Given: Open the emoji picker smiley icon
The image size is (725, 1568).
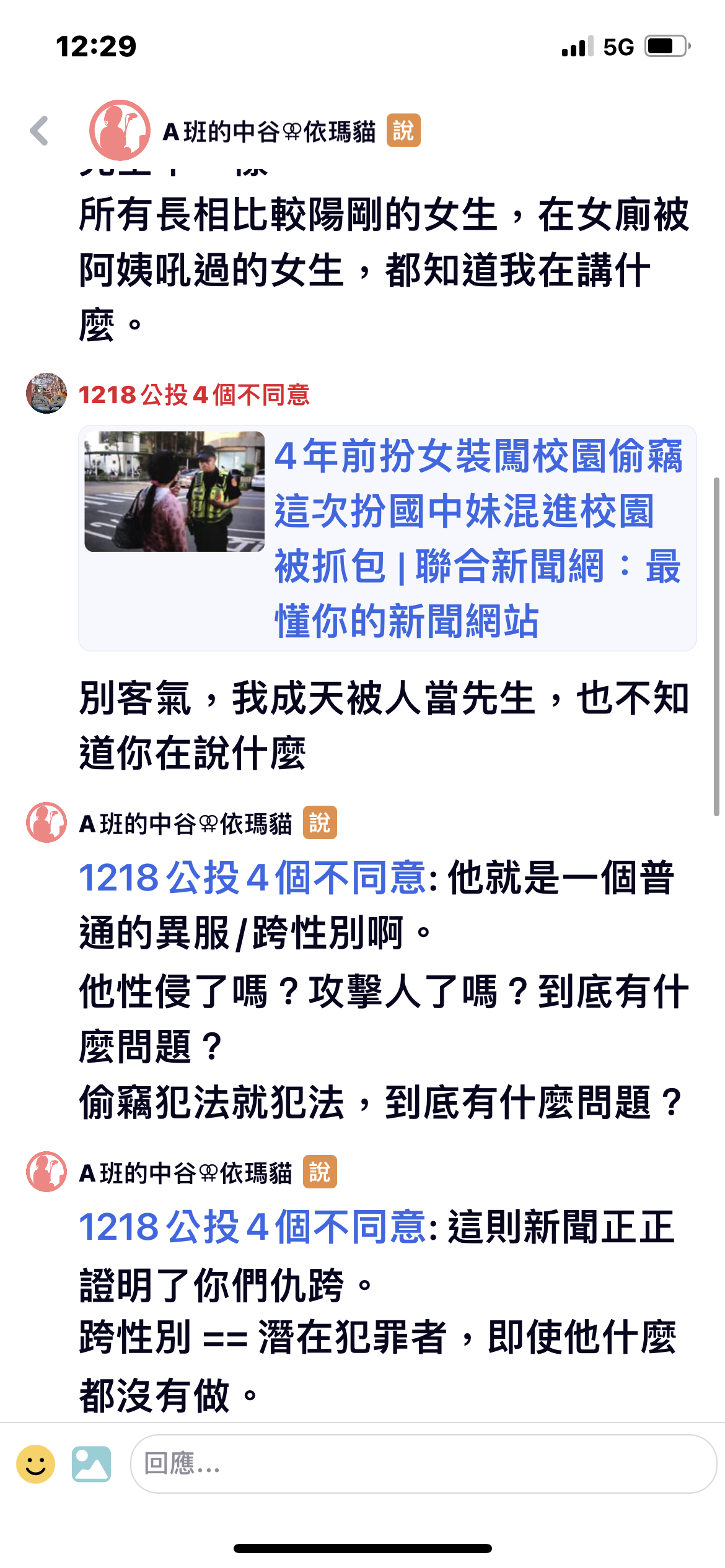Looking at the screenshot, I should 36,1465.
